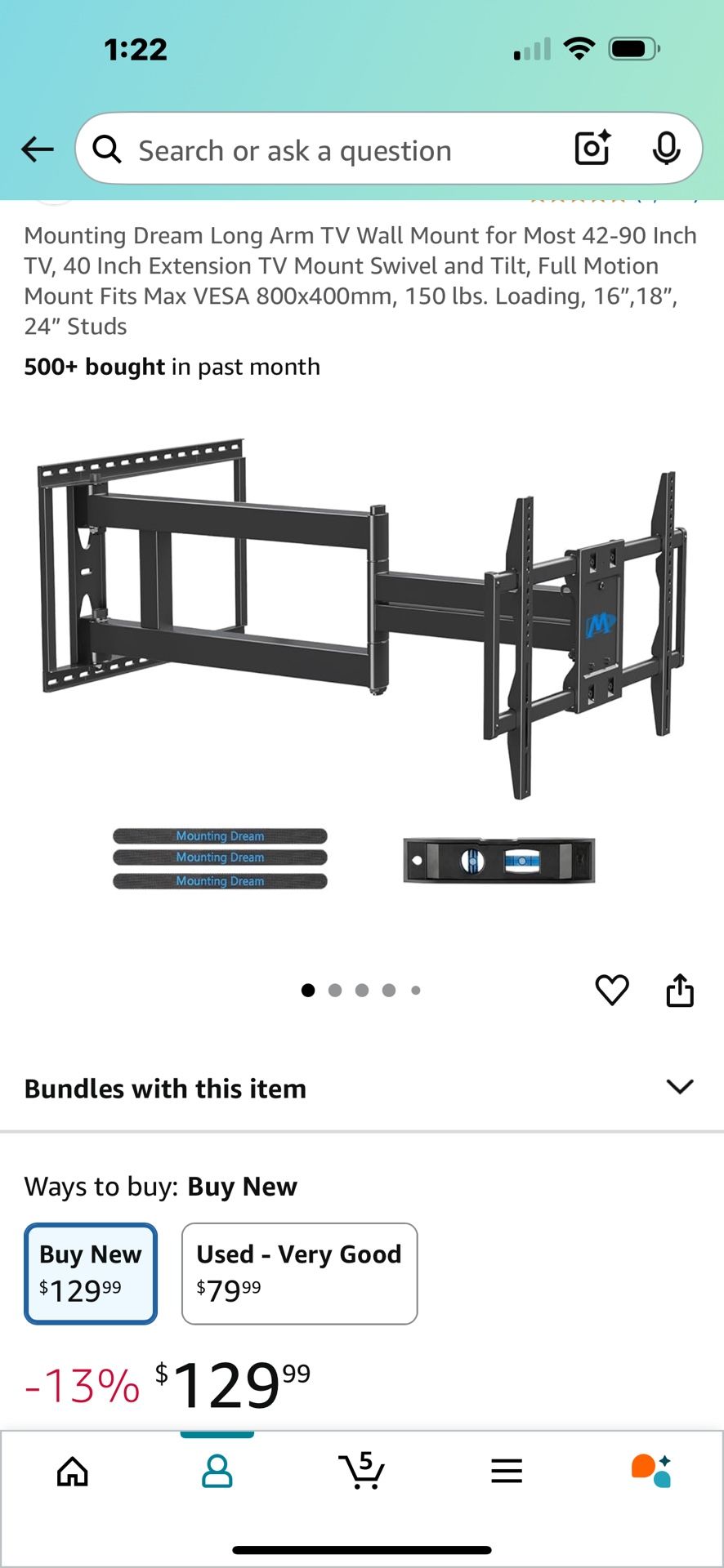Share this product
This screenshot has height=1568, width=724.
[x=680, y=991]
